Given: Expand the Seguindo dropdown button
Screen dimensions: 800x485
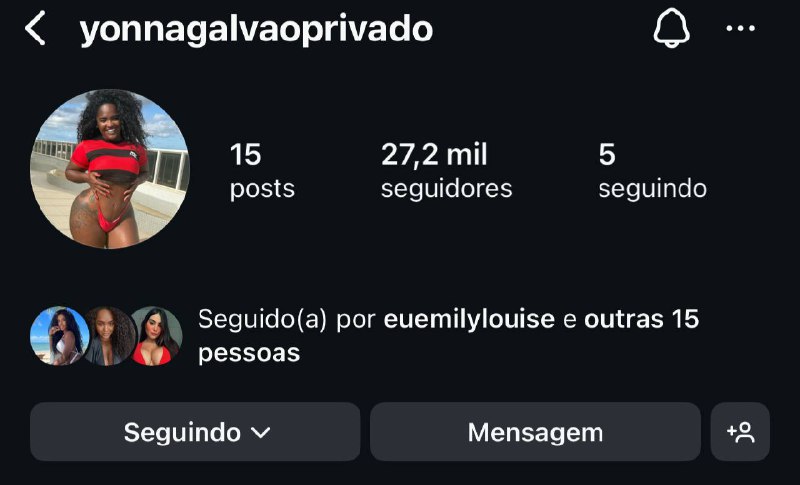Looking at the screenshot, I should (195, 432).
